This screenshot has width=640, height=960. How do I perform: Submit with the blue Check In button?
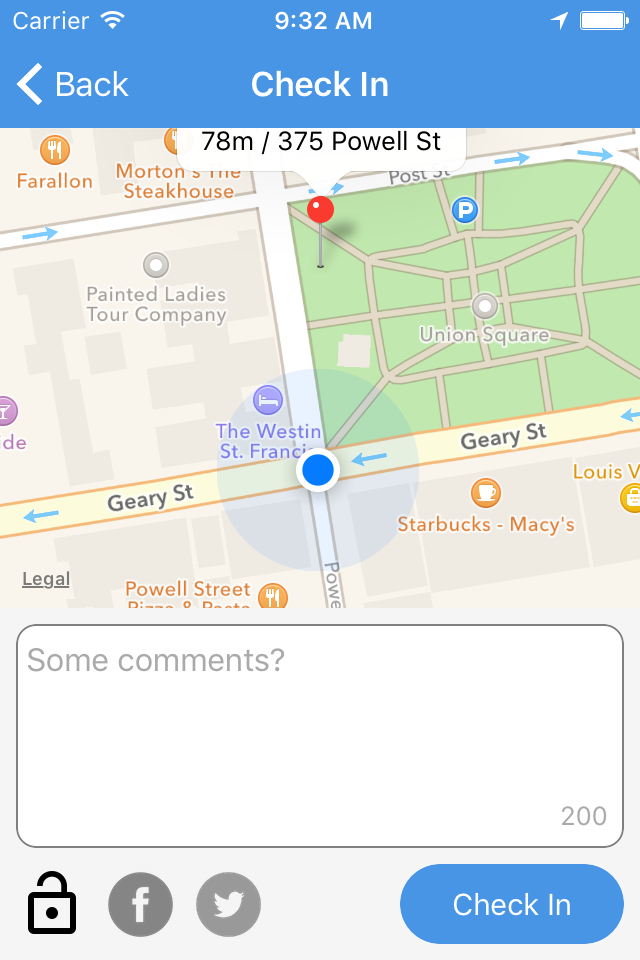pyautogui.click(x=512, y=904)
